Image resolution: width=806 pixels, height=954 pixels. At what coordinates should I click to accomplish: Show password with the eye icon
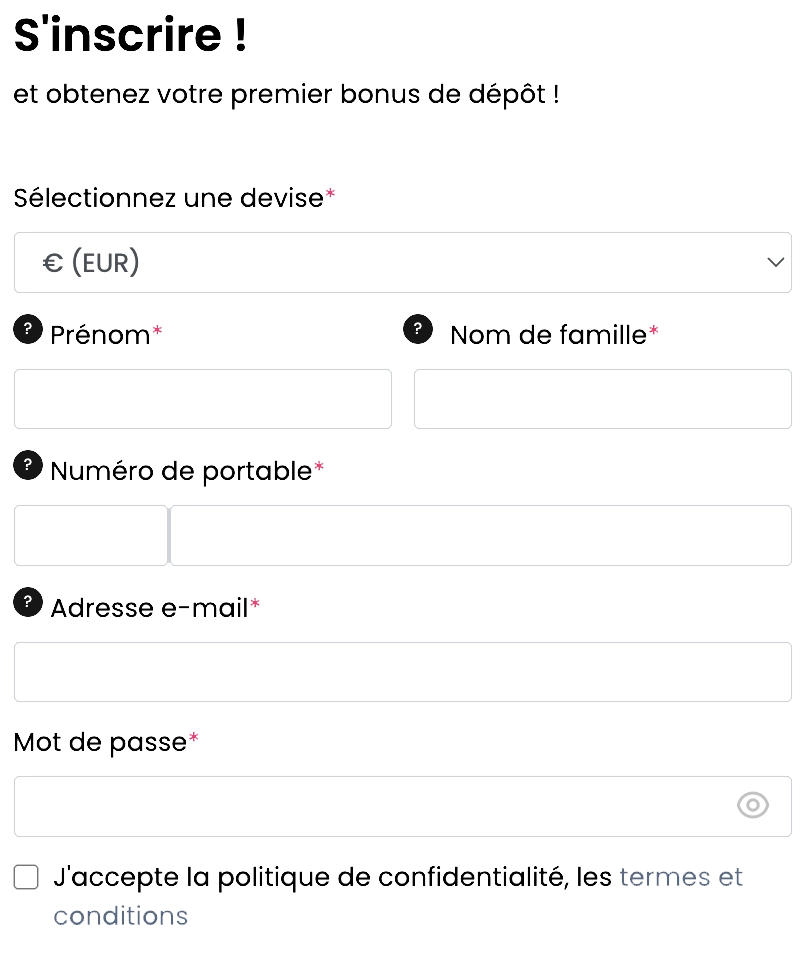click(x=752, y=805)
